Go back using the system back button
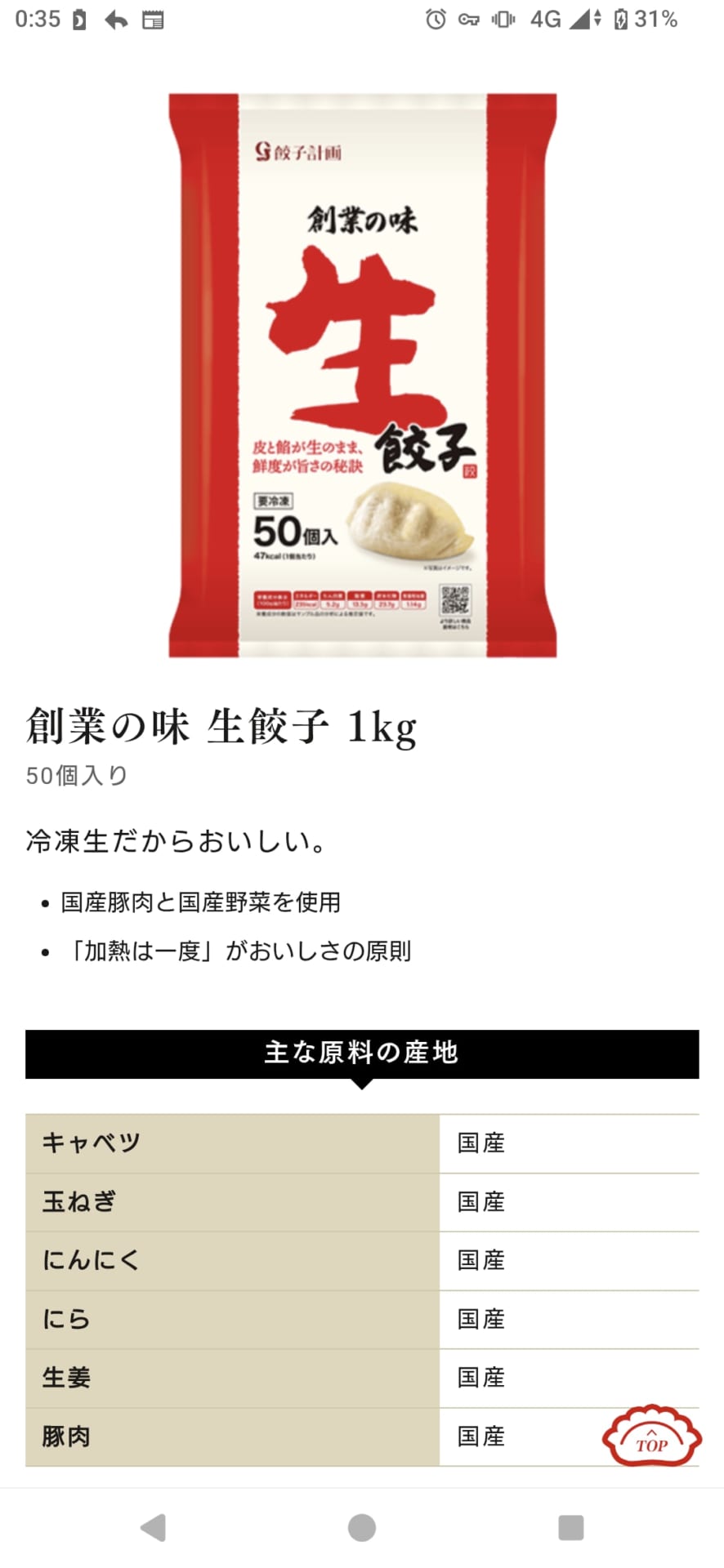Screen dimensions: 724x1568 click(x=154, y=1527)
